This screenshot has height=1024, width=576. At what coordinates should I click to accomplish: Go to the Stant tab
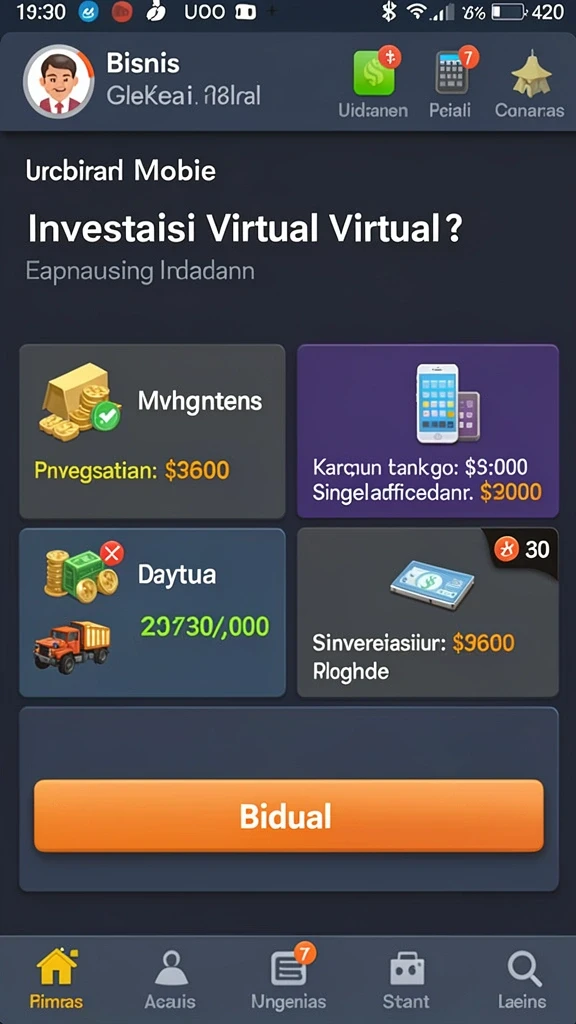click(x=406, y=978)
